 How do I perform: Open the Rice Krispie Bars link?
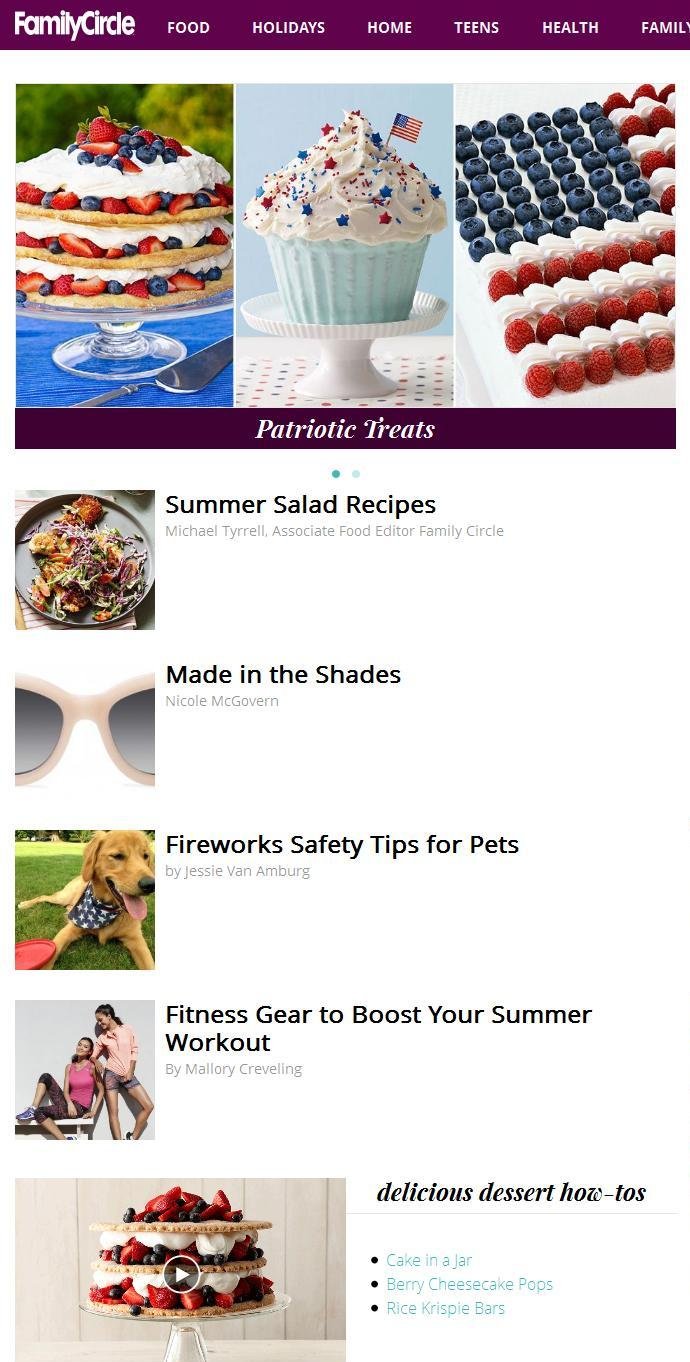[x=445, y=1308]
